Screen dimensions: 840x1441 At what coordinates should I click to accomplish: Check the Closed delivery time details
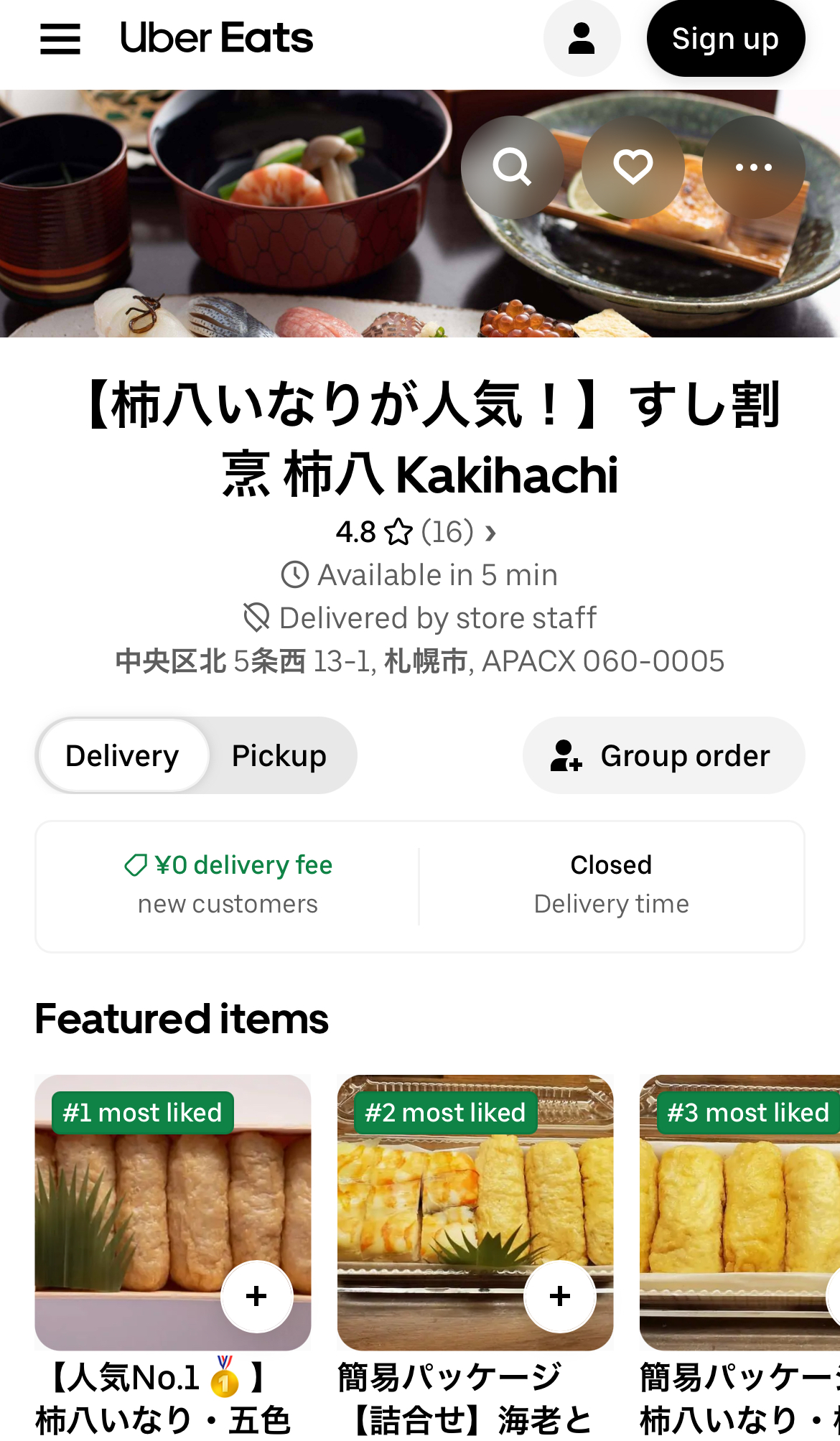611,885
